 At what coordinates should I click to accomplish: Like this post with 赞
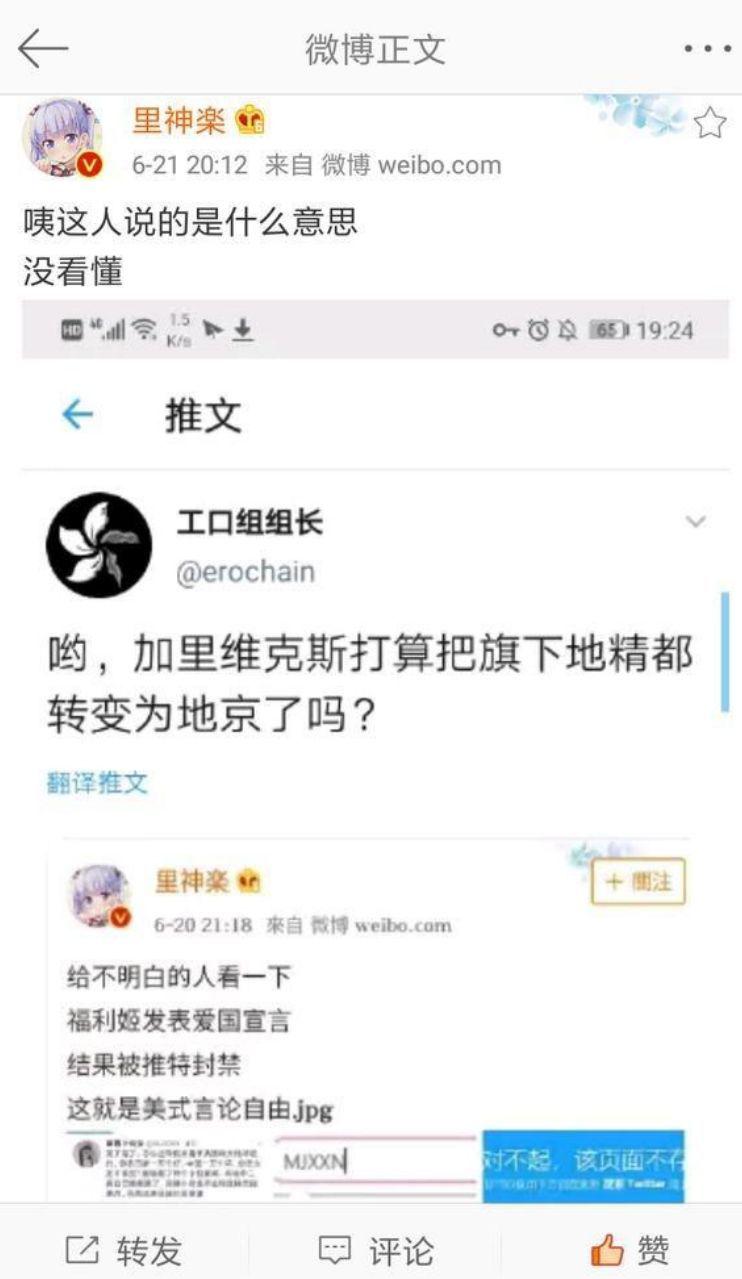(x=629, y=1249)
